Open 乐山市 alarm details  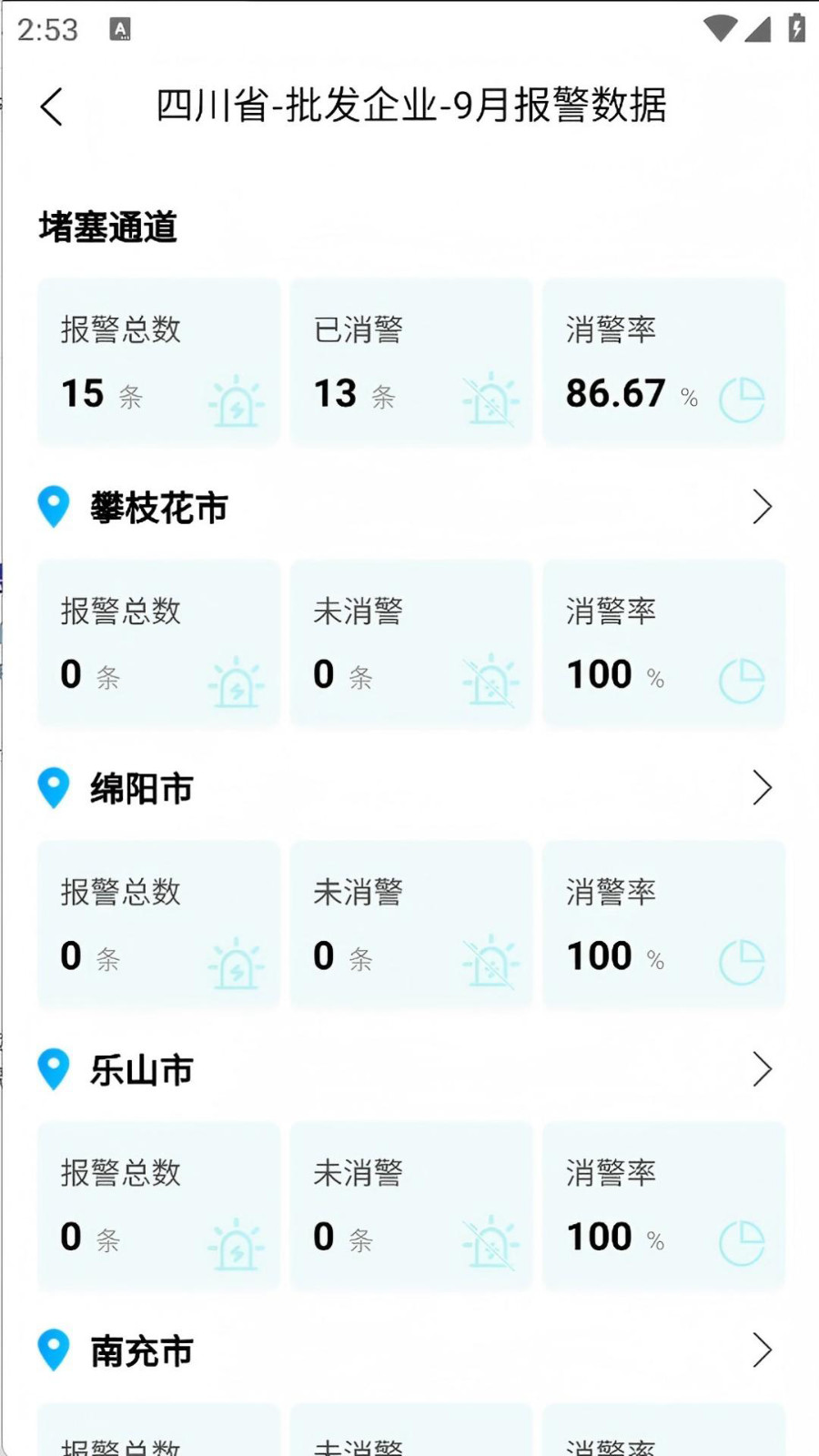pos(762,1069)
